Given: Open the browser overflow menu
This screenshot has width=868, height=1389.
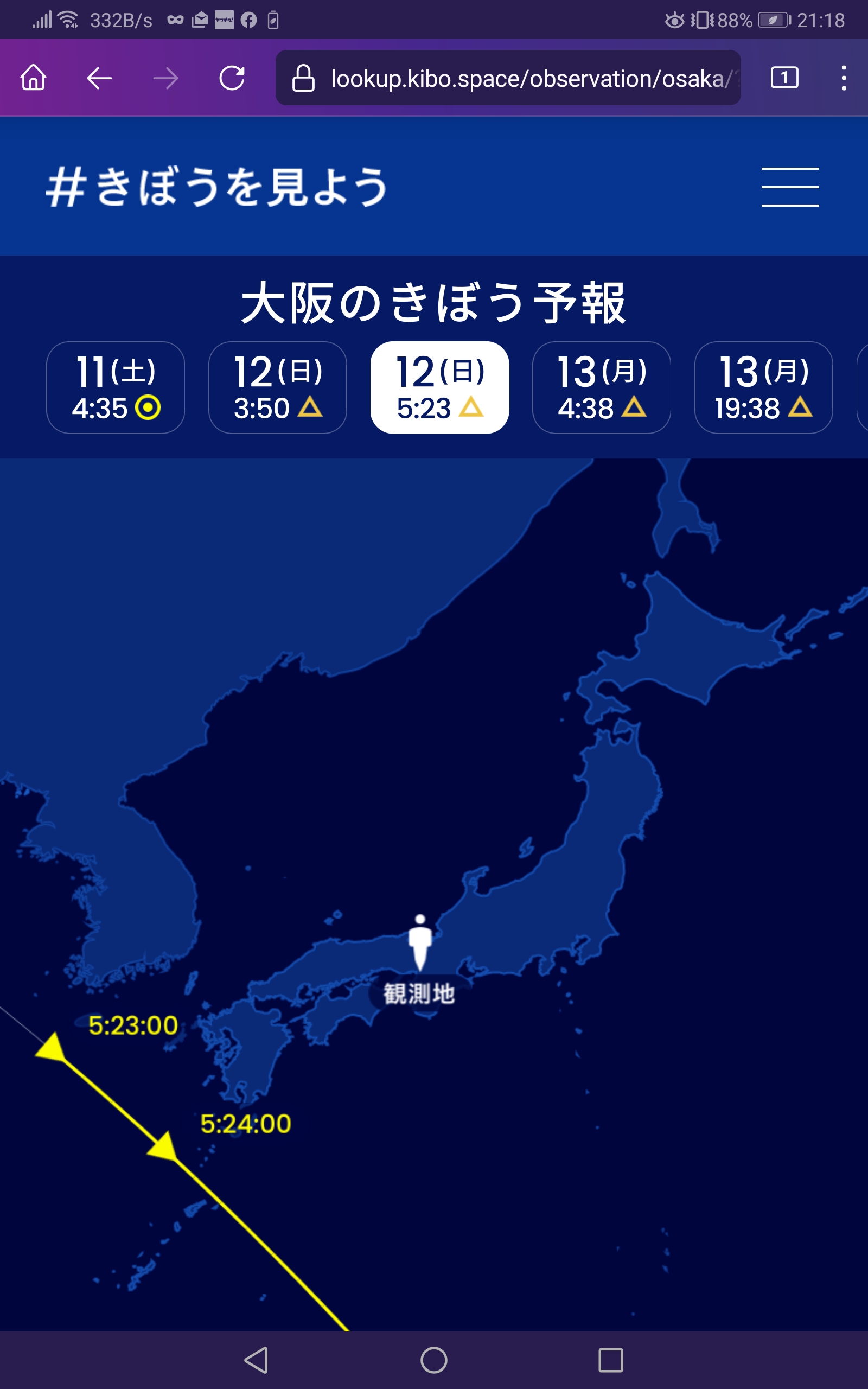Looking at the screenshot, I should coord(843,78).
